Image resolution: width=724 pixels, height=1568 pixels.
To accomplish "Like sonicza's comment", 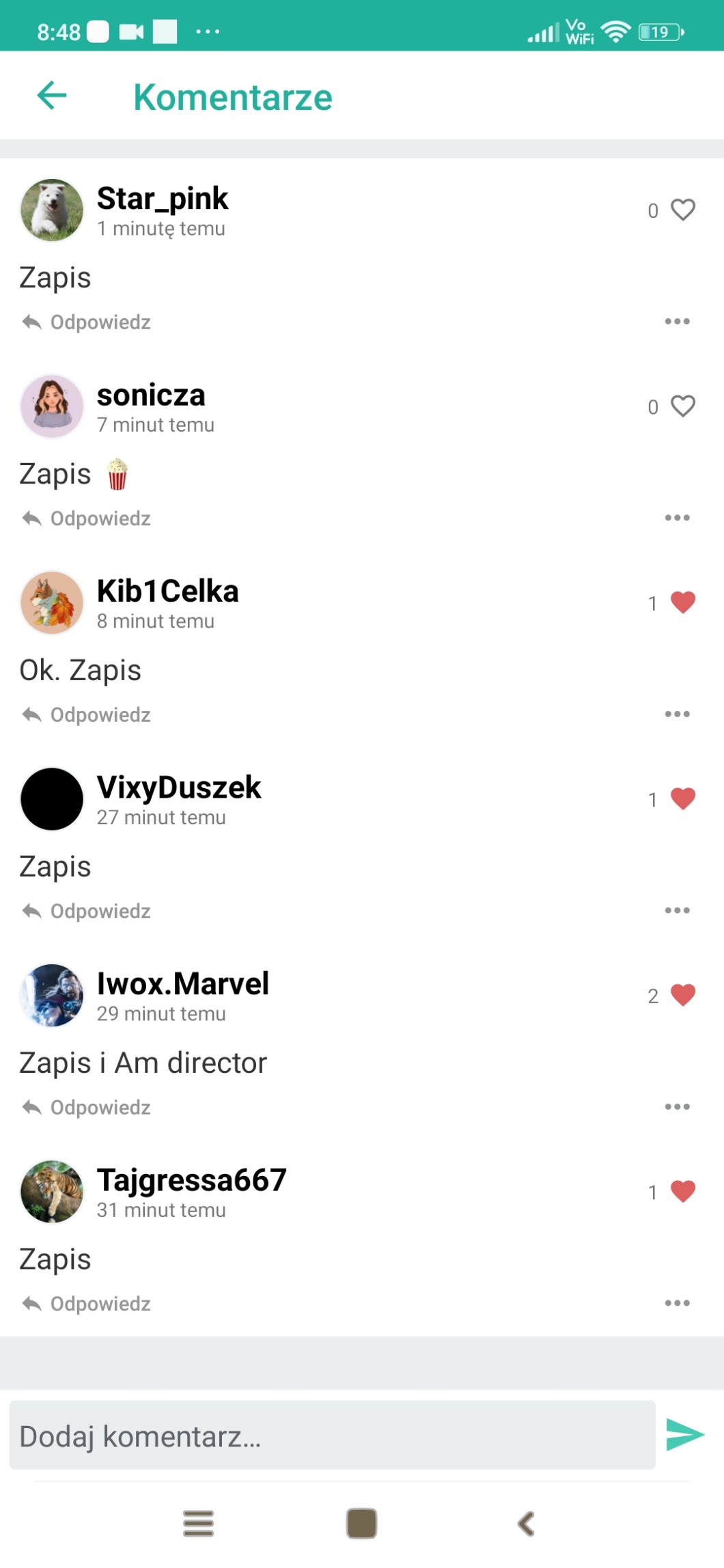I will (x=682, y=406).
